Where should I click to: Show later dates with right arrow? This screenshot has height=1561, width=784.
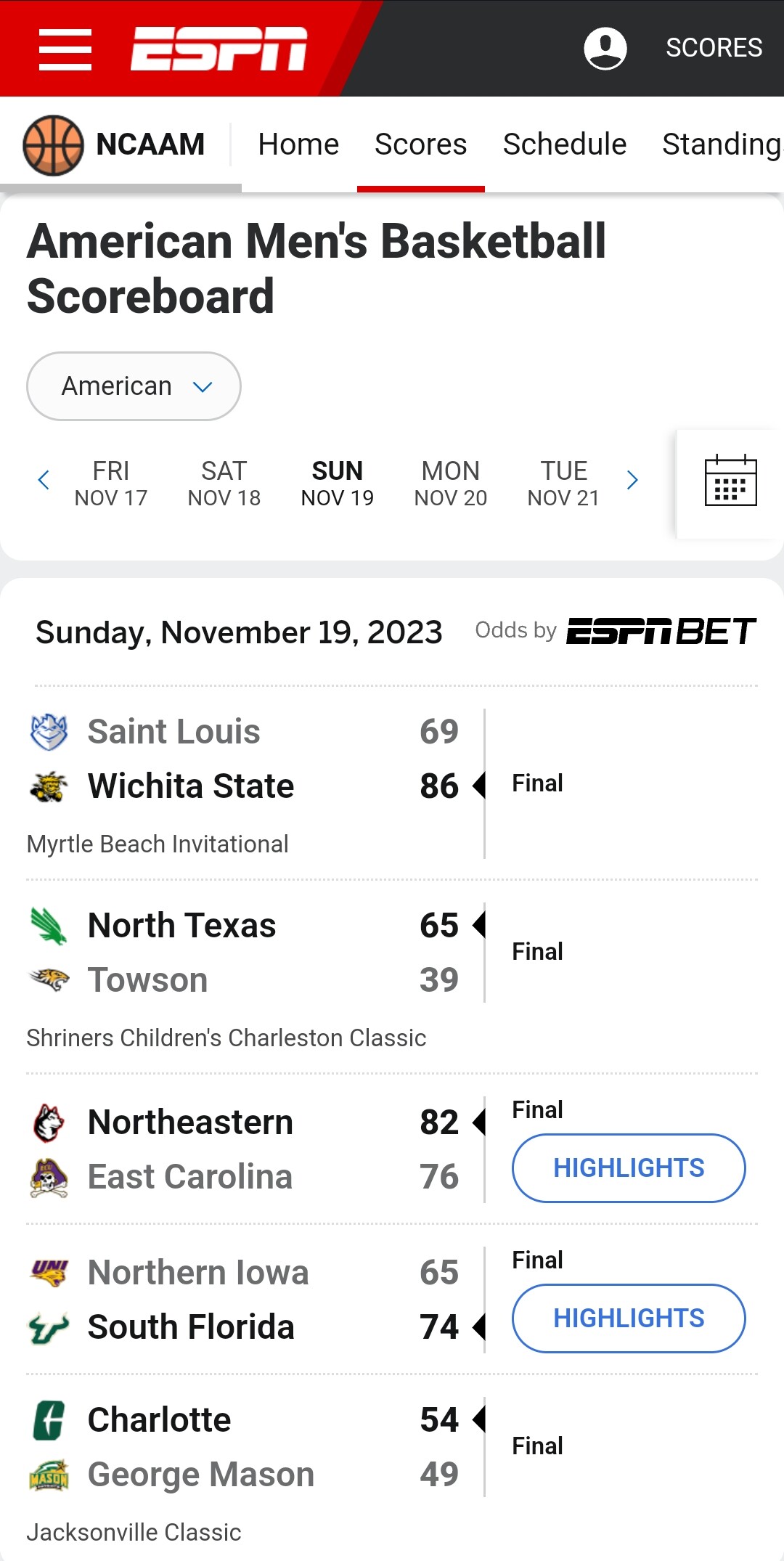click(632, 480)
